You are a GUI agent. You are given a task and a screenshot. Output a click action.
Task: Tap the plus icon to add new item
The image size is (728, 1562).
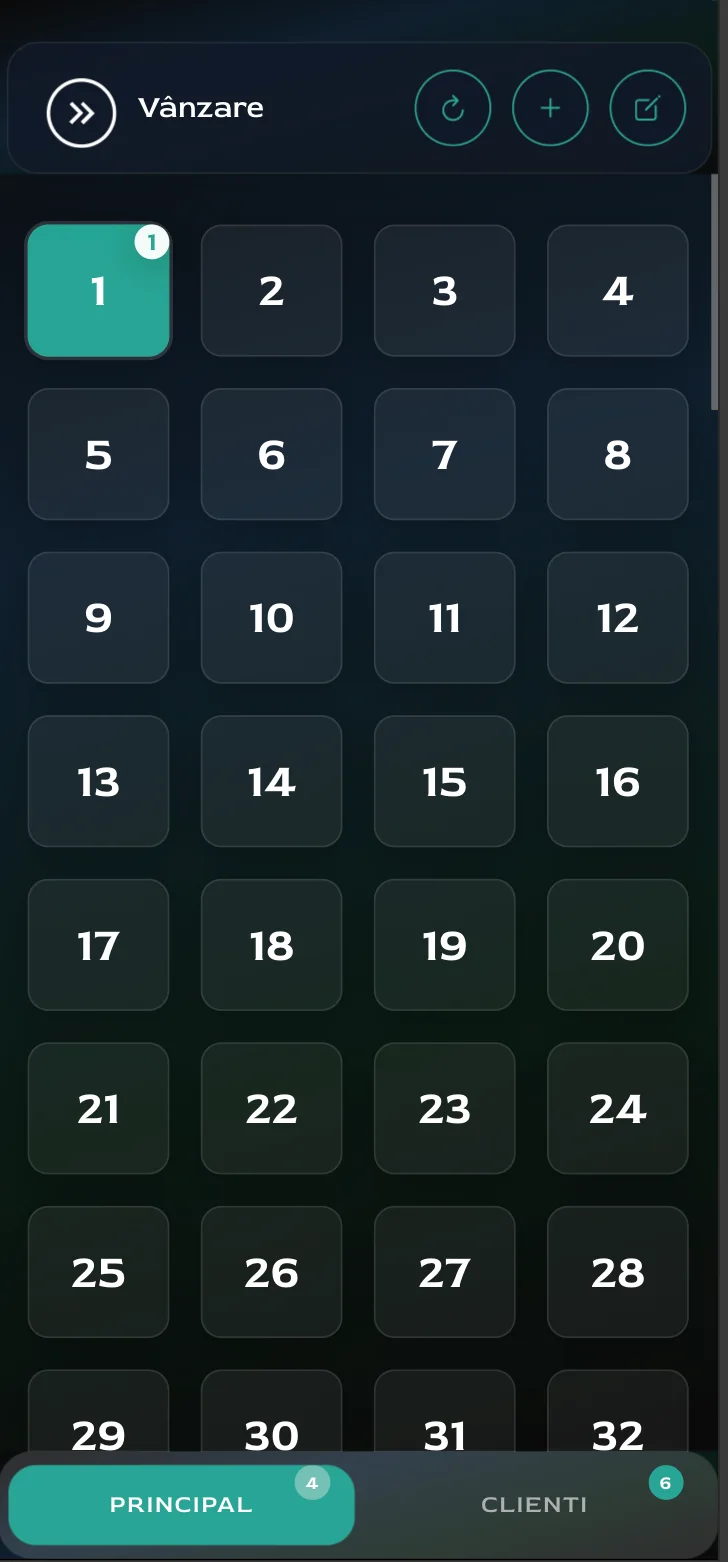click(549, 108)
